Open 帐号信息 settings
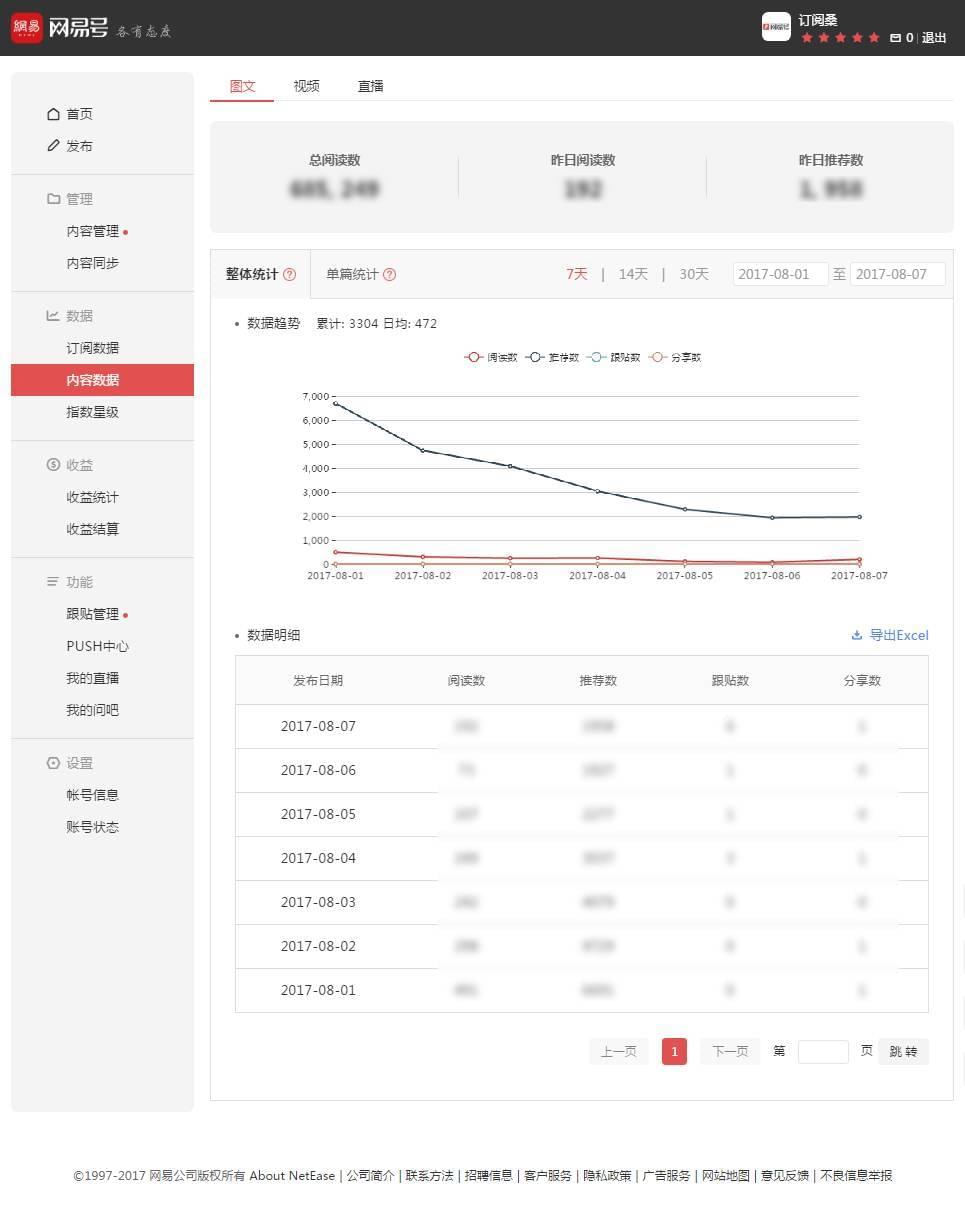The image size is (965, 1205). click(x=93, y=795)
